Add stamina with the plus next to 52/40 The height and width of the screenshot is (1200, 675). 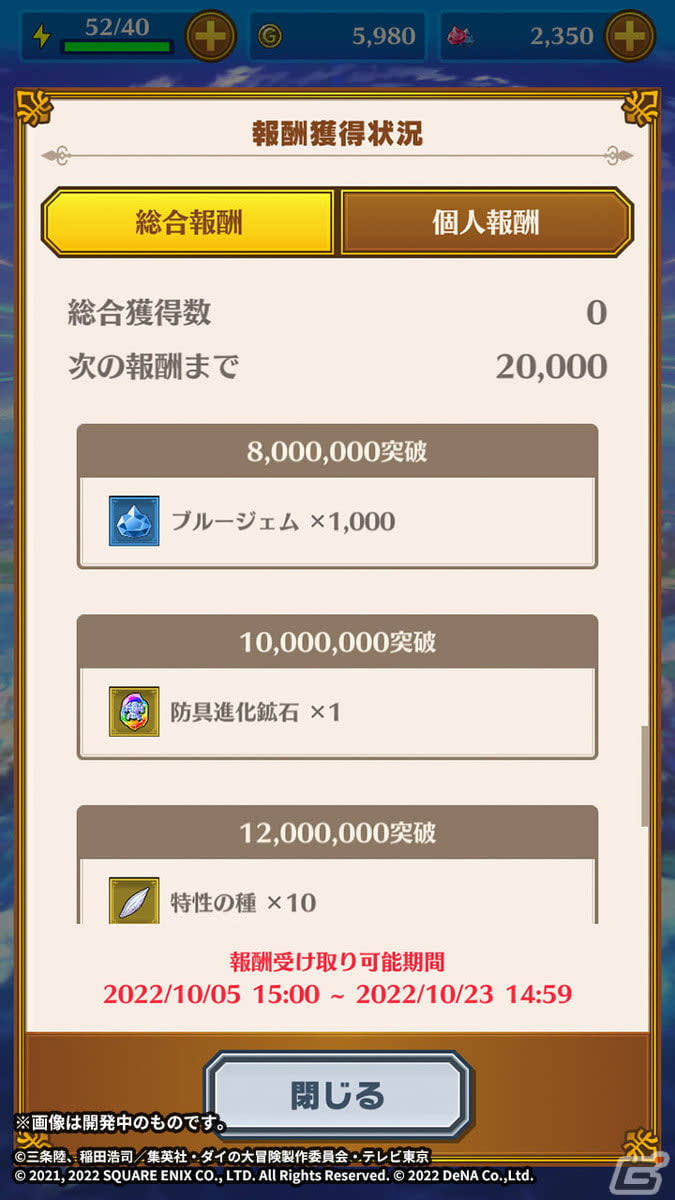click(x=210, y=36)
